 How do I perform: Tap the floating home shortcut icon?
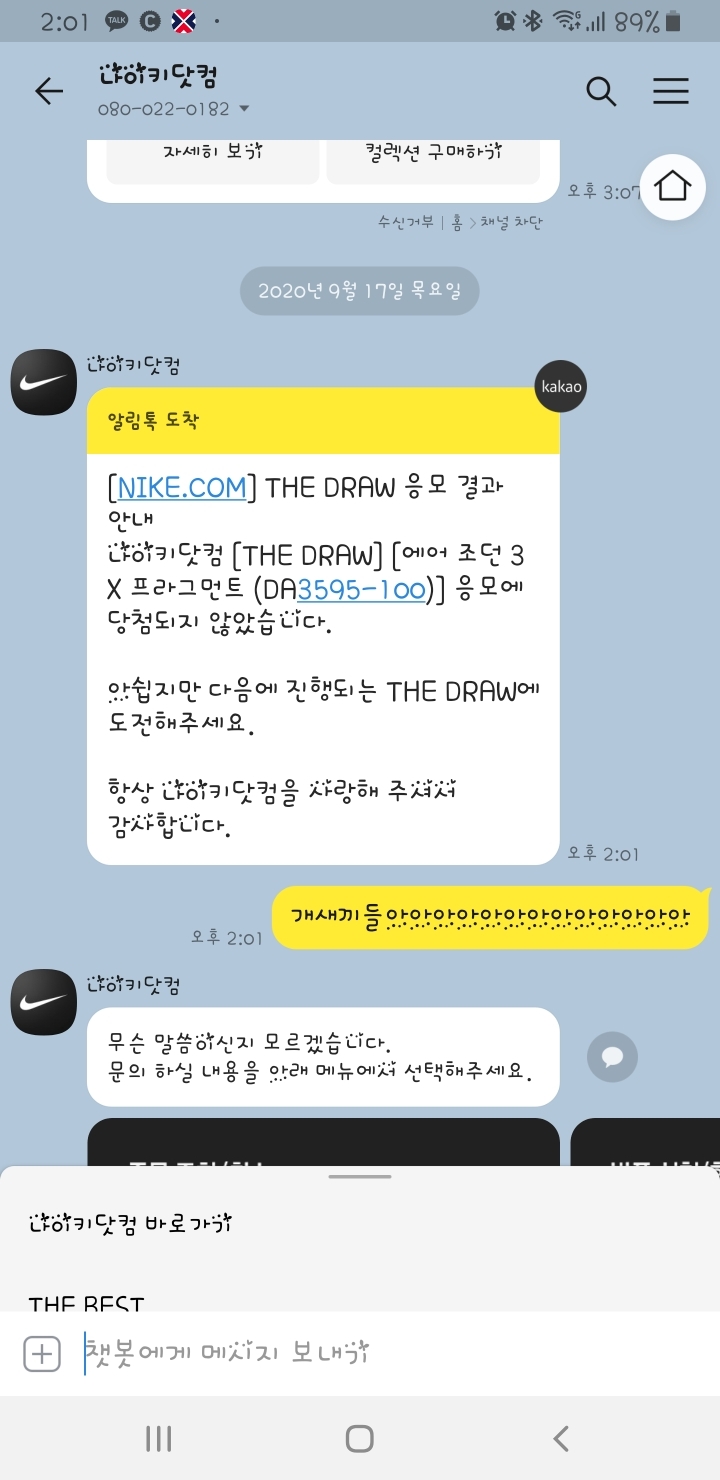[x=673, y=187]
